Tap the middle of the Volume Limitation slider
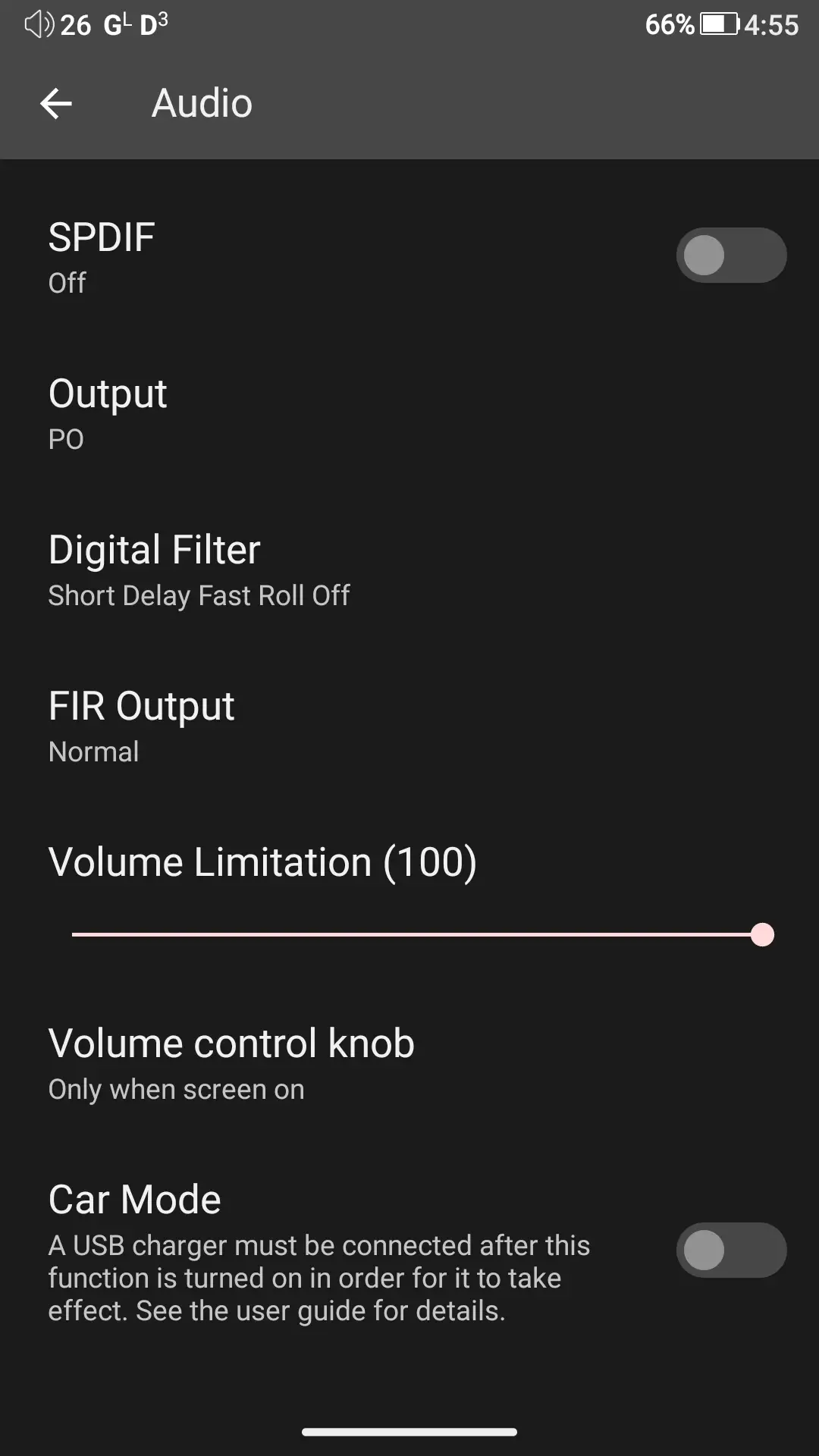This screenshot has width=819, height=1456. click(417, 934)
